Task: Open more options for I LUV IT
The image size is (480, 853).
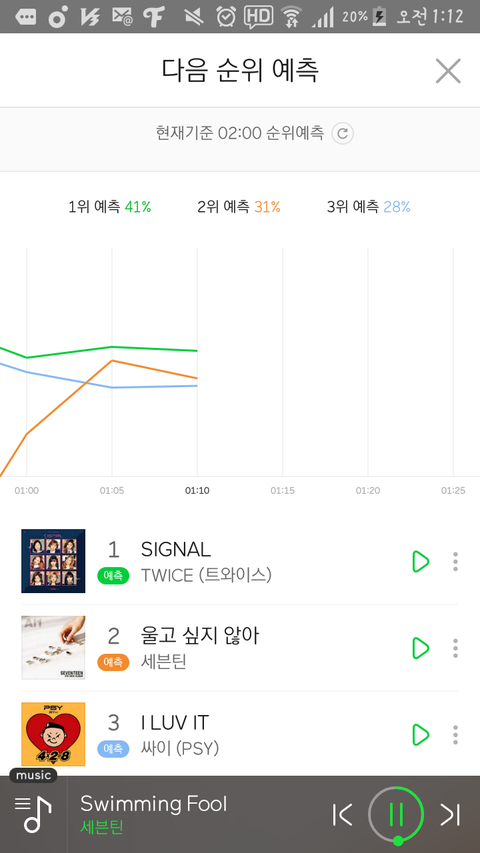Action: tap(456, 734)
